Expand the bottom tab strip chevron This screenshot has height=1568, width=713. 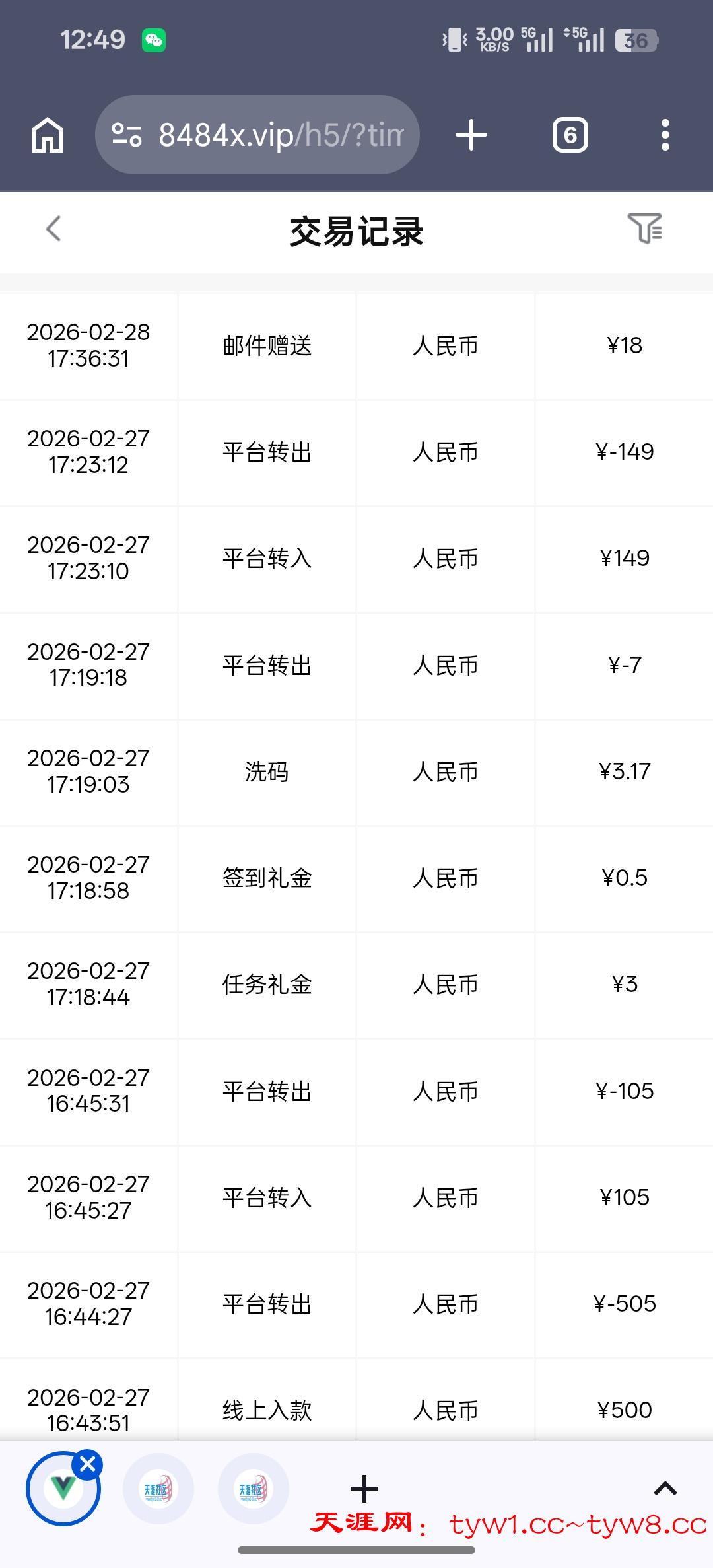pos(665,1489)
